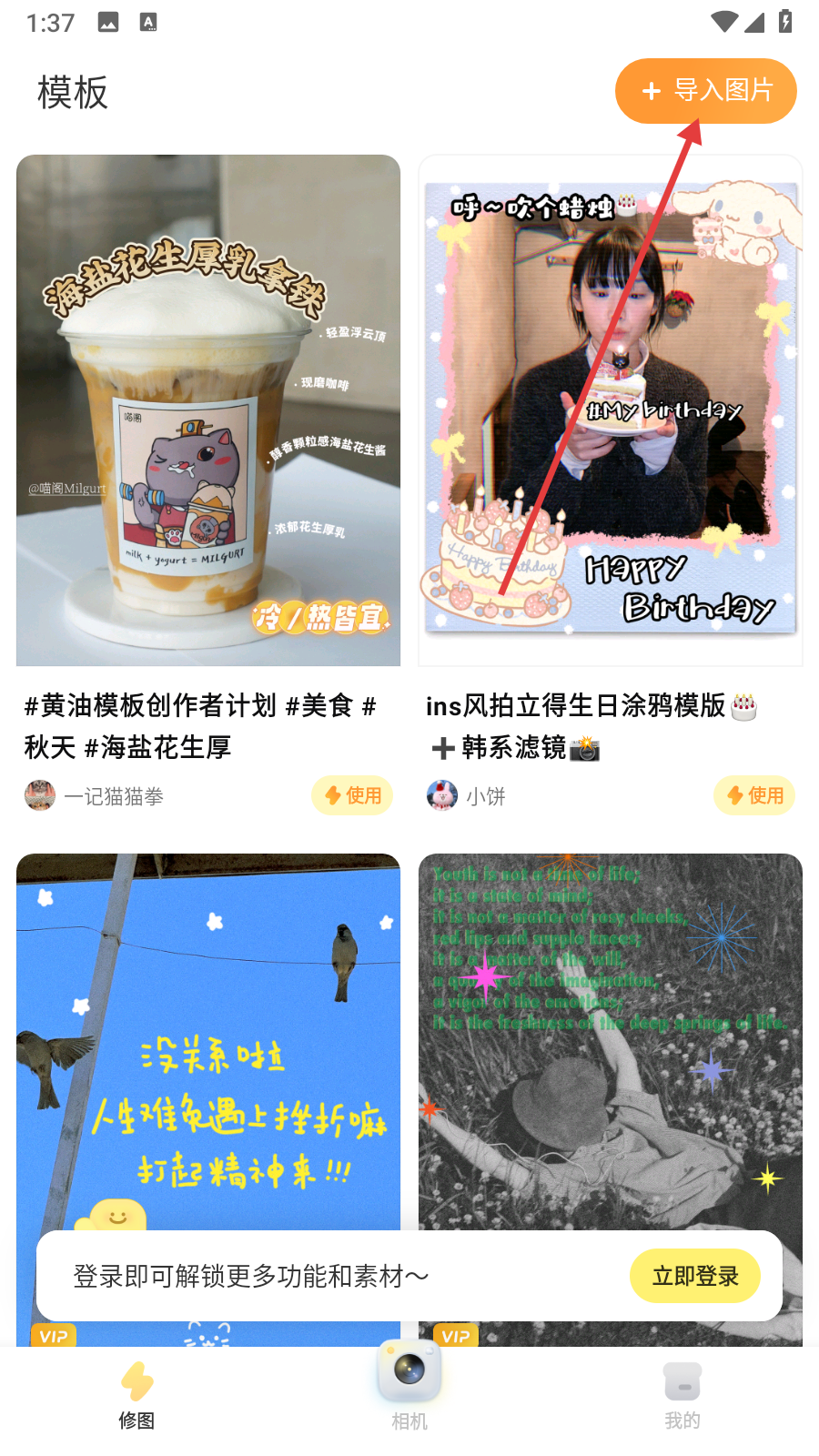Viewport: 819px width, 1456px height.
Task: Tap the 导入图片 import button
Action: pyautogui.click(x=706, y=91)
